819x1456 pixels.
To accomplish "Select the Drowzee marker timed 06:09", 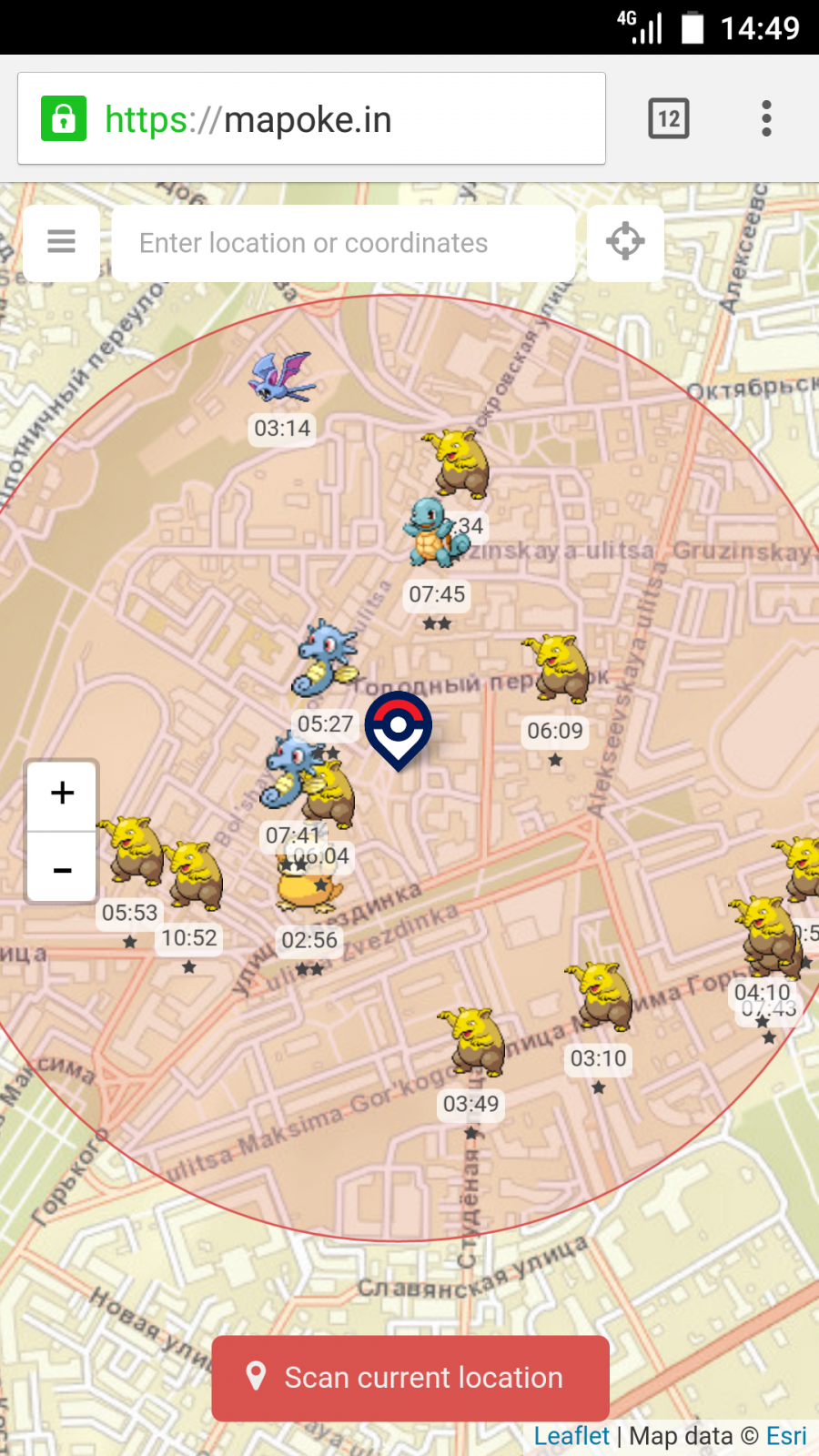I will (556, 669).
